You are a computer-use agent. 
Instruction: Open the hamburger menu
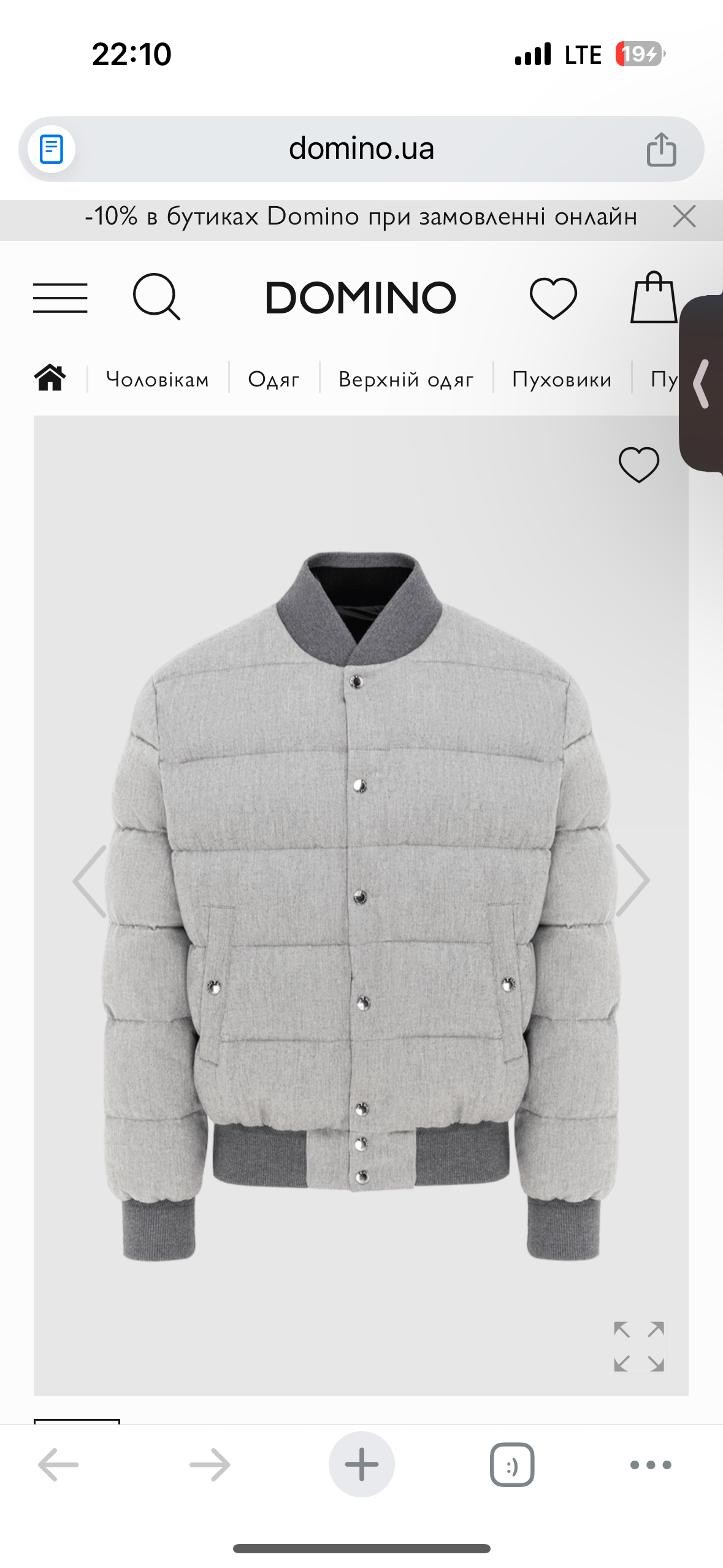pyautogui.click(x=60, y=298)
